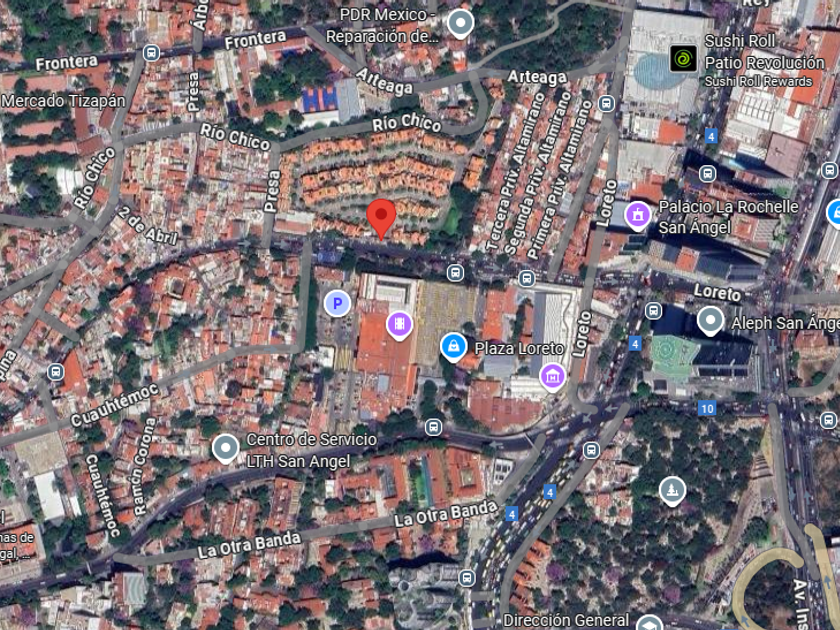
Task: Tap the blue parking marker
Action: coord(338,302)
